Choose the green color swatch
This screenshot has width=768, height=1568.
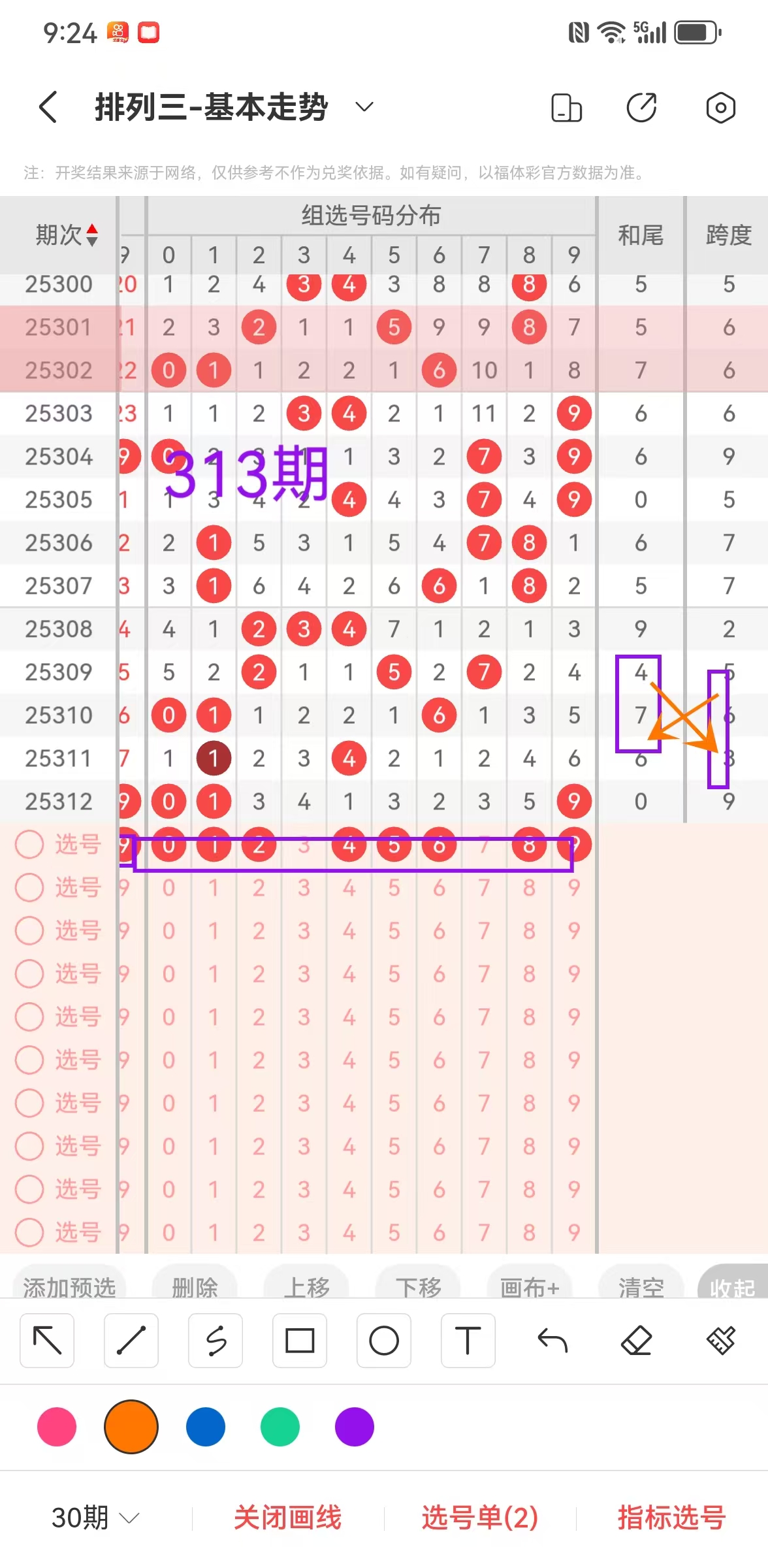(280, 1427)
